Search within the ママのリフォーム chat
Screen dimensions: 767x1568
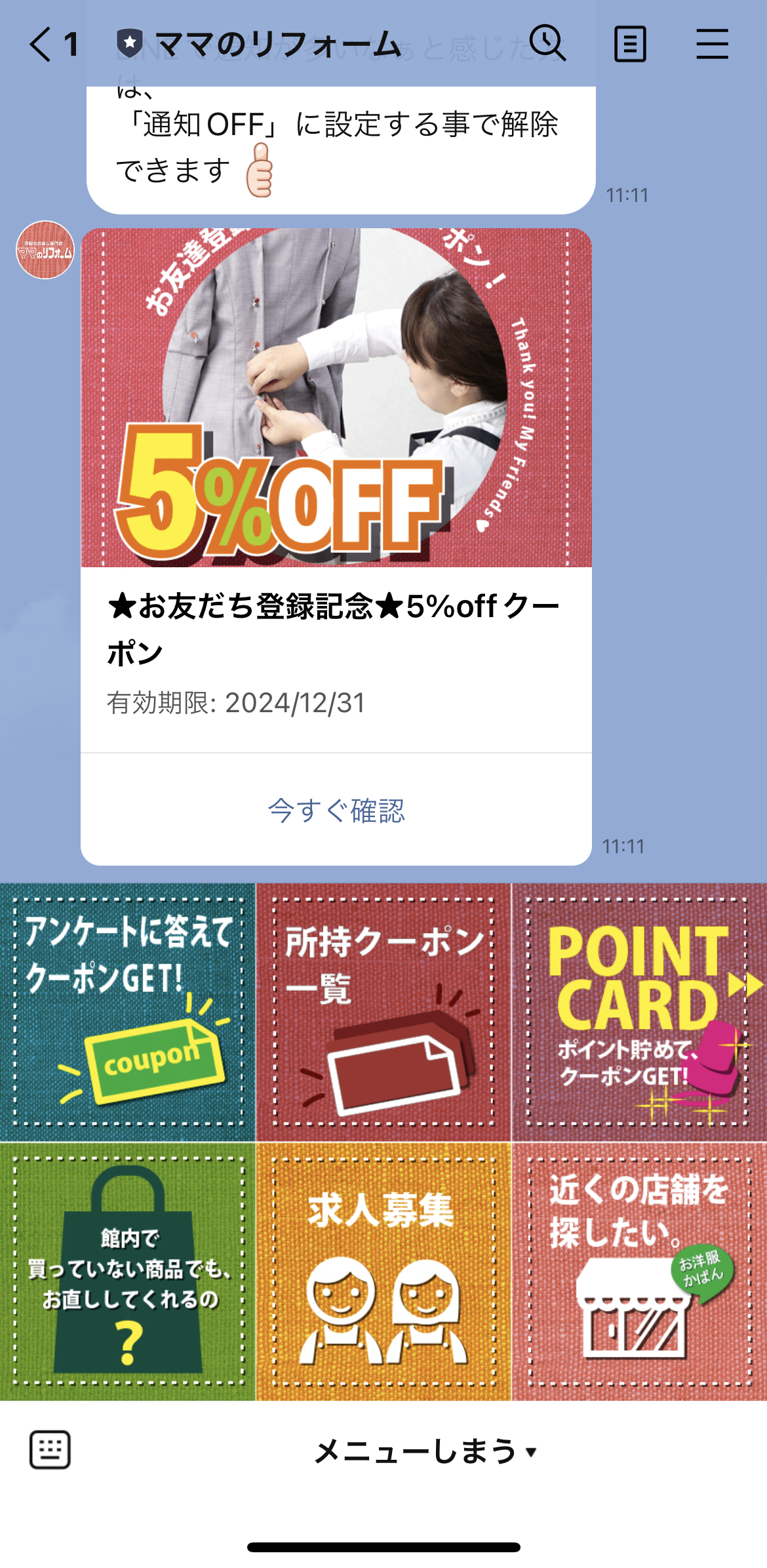(x=547, y=44)
